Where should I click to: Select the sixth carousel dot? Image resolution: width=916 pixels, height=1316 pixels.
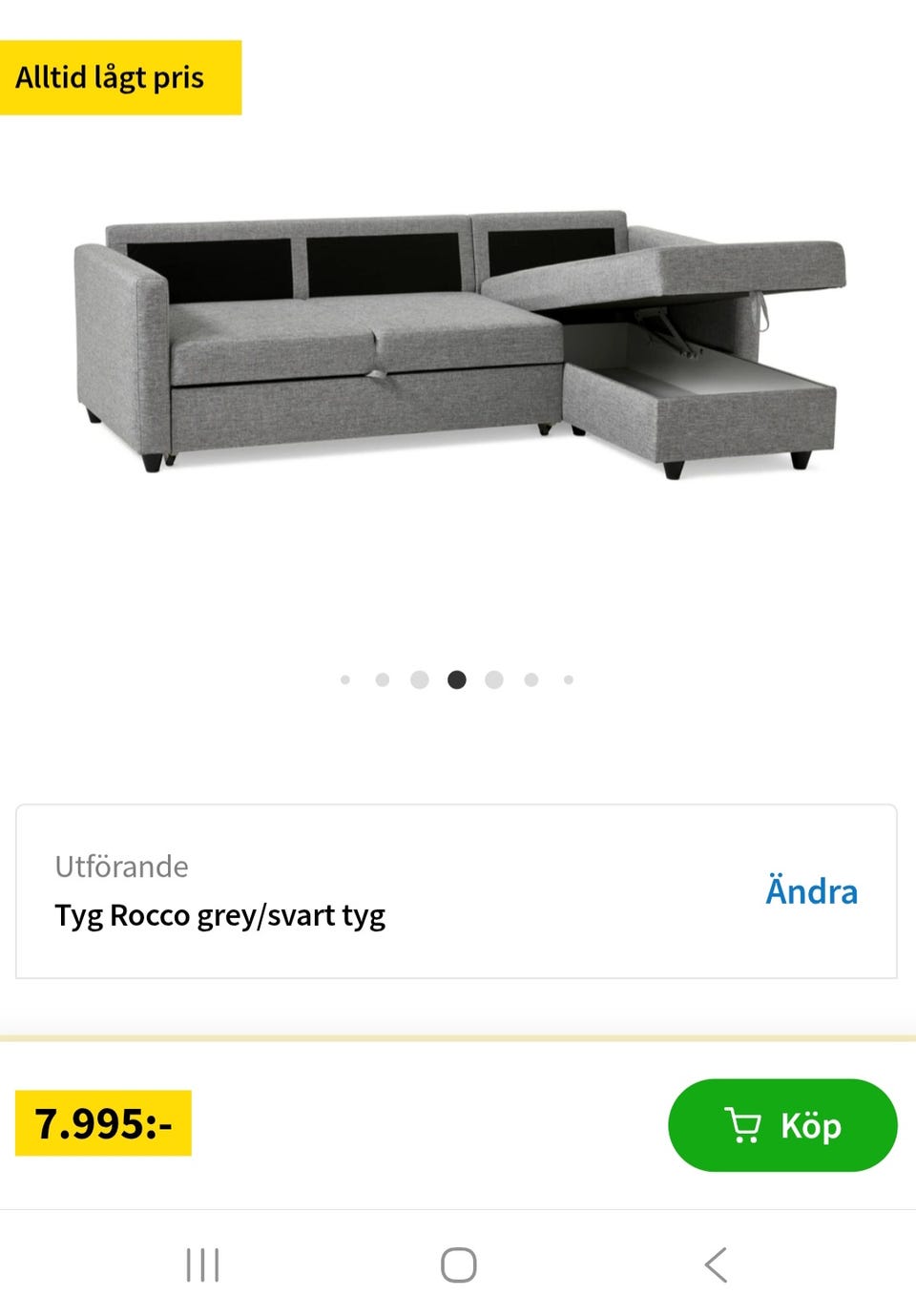point(531,679)
